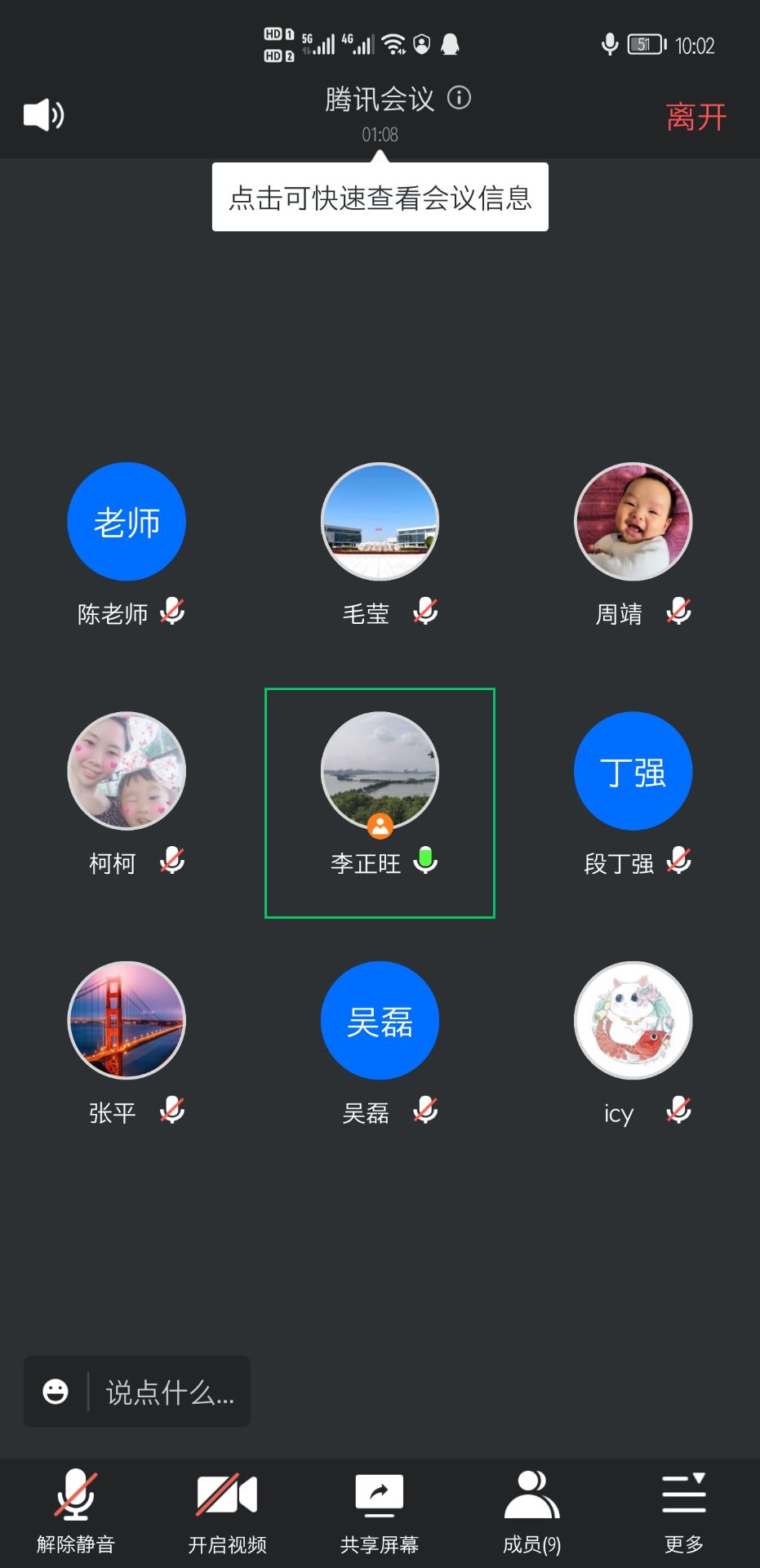The image size is (760, 1568).
Task: Toggle the speaker audio icon
Action: [43, 115]
